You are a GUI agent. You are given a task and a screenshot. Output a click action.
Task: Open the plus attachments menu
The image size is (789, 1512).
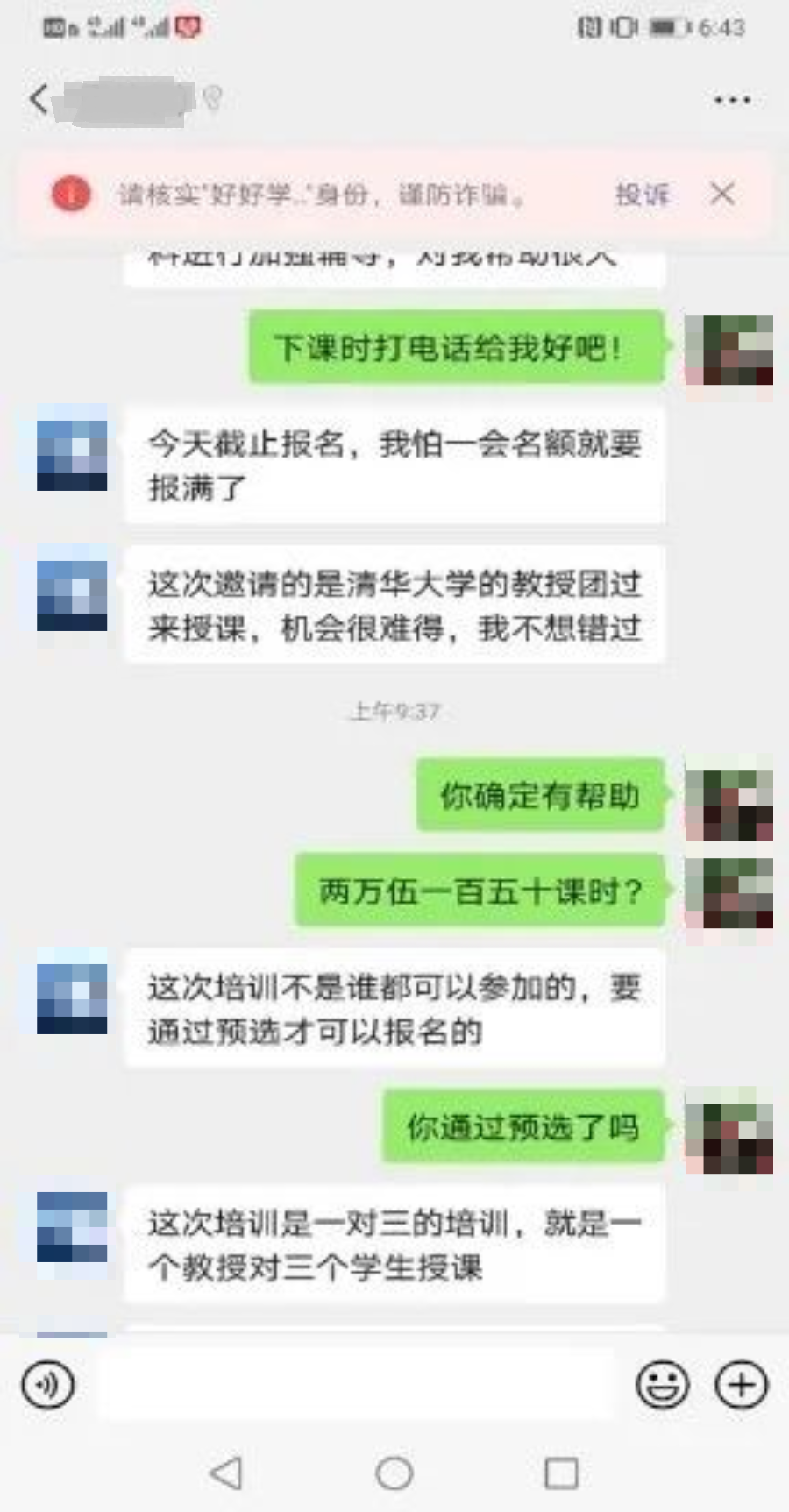click(x=741, y=1385)
